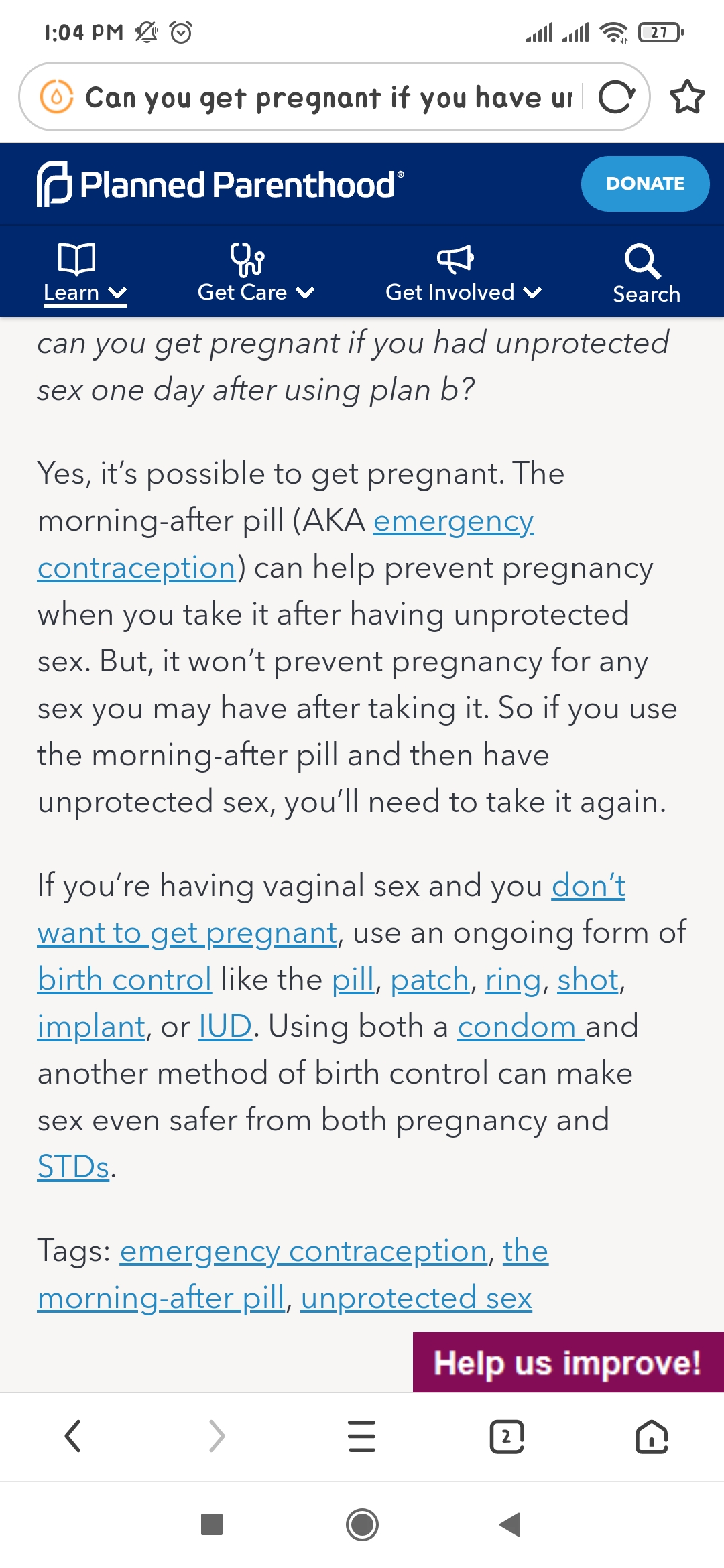Viewport: 724px width, 1568px height.
Task: Expand the Get Involved menu
Action: (x=463, y=273)
